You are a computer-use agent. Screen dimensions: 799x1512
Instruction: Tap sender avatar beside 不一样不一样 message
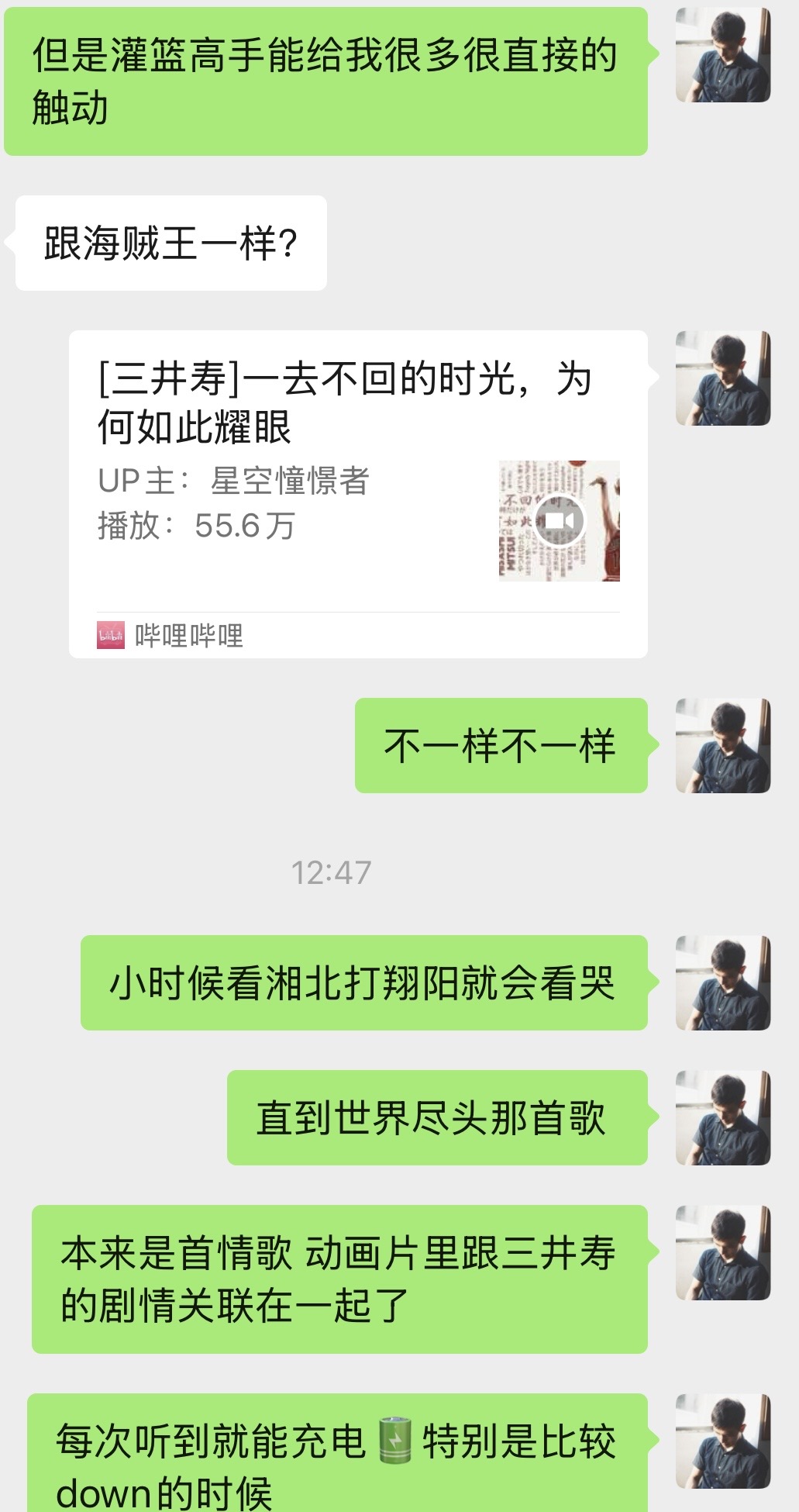point(723,746)
